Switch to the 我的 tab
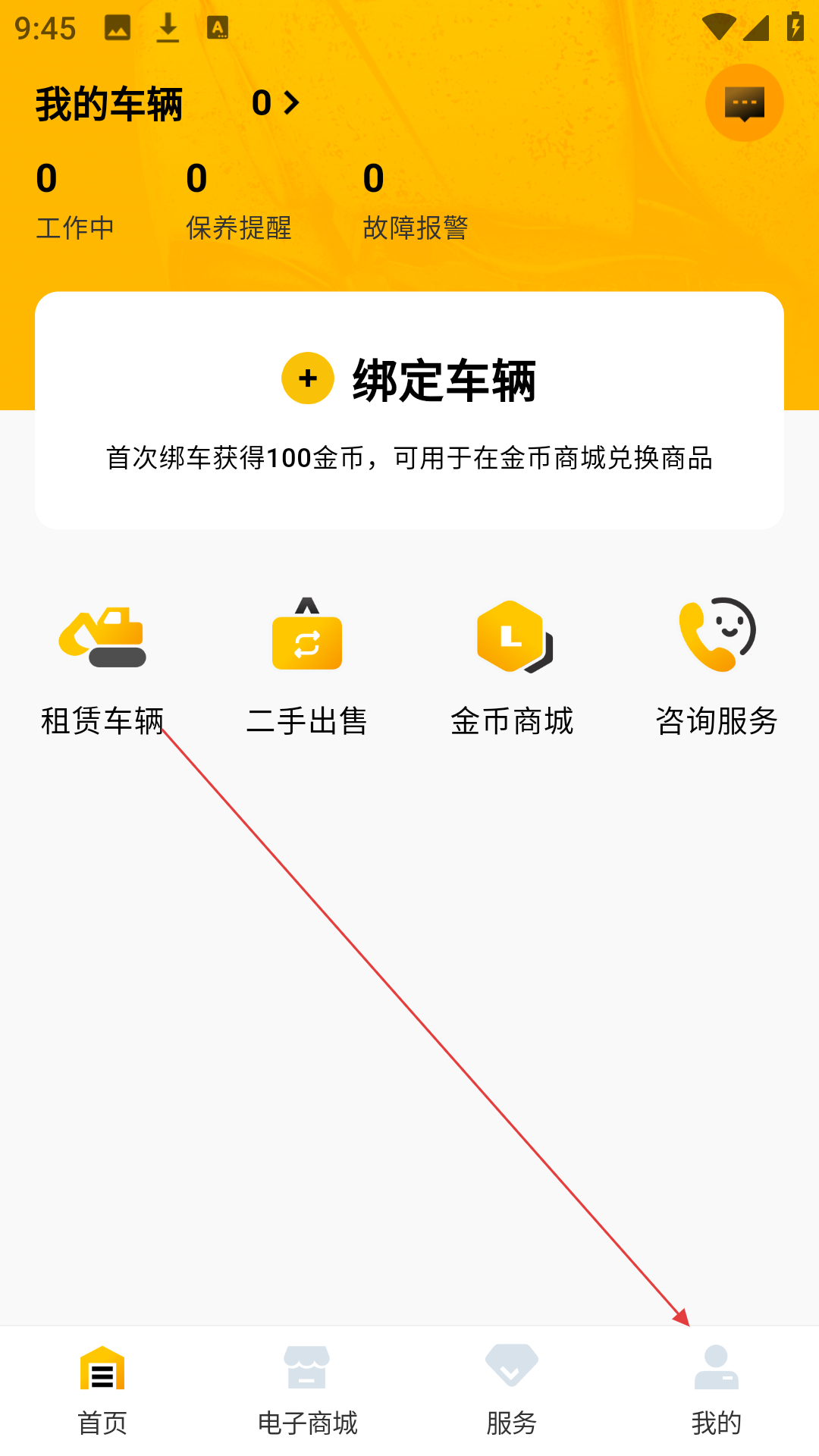This screenshot has height=1456, width=819. [717, 1391]
